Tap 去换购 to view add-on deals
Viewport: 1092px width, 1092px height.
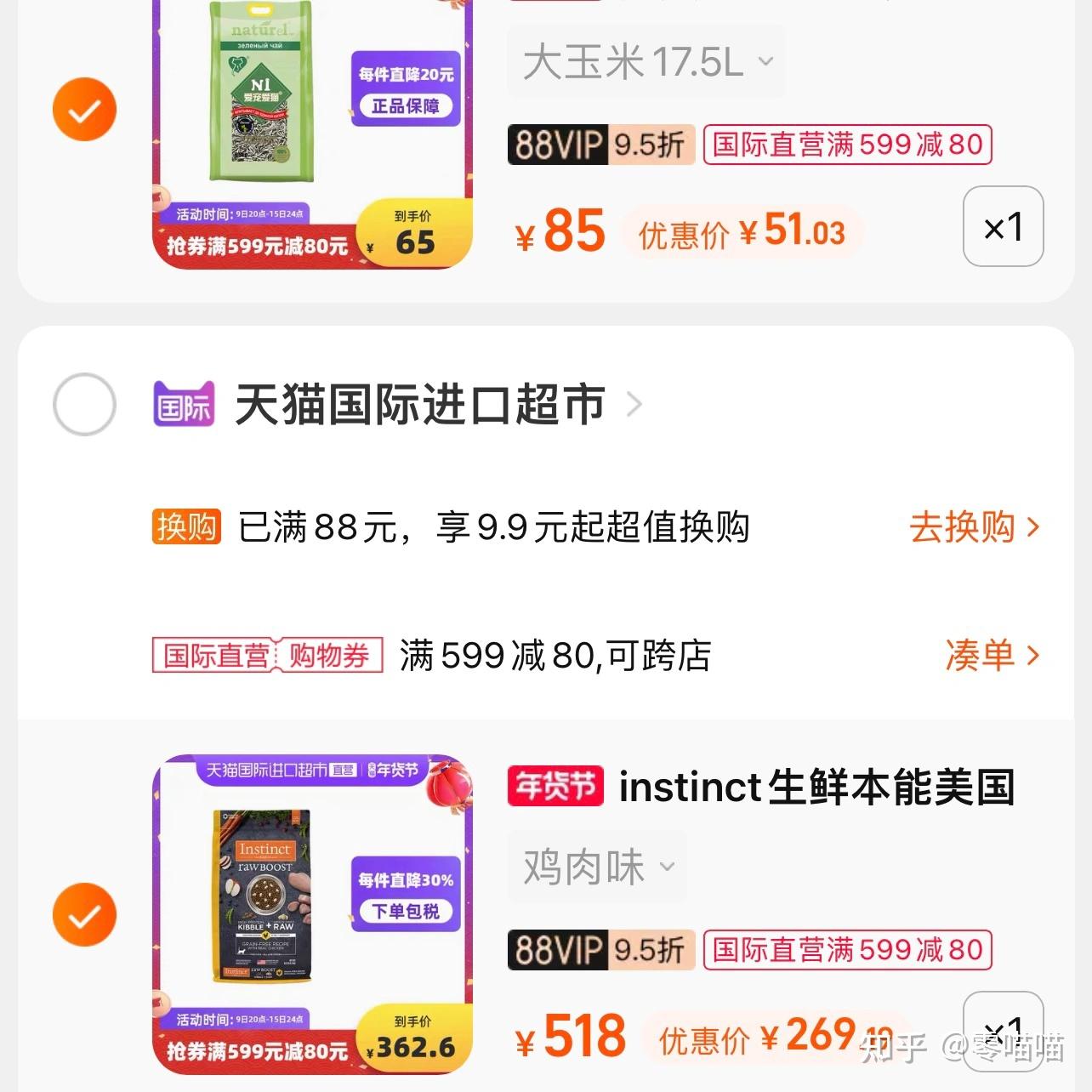(974, 527)
